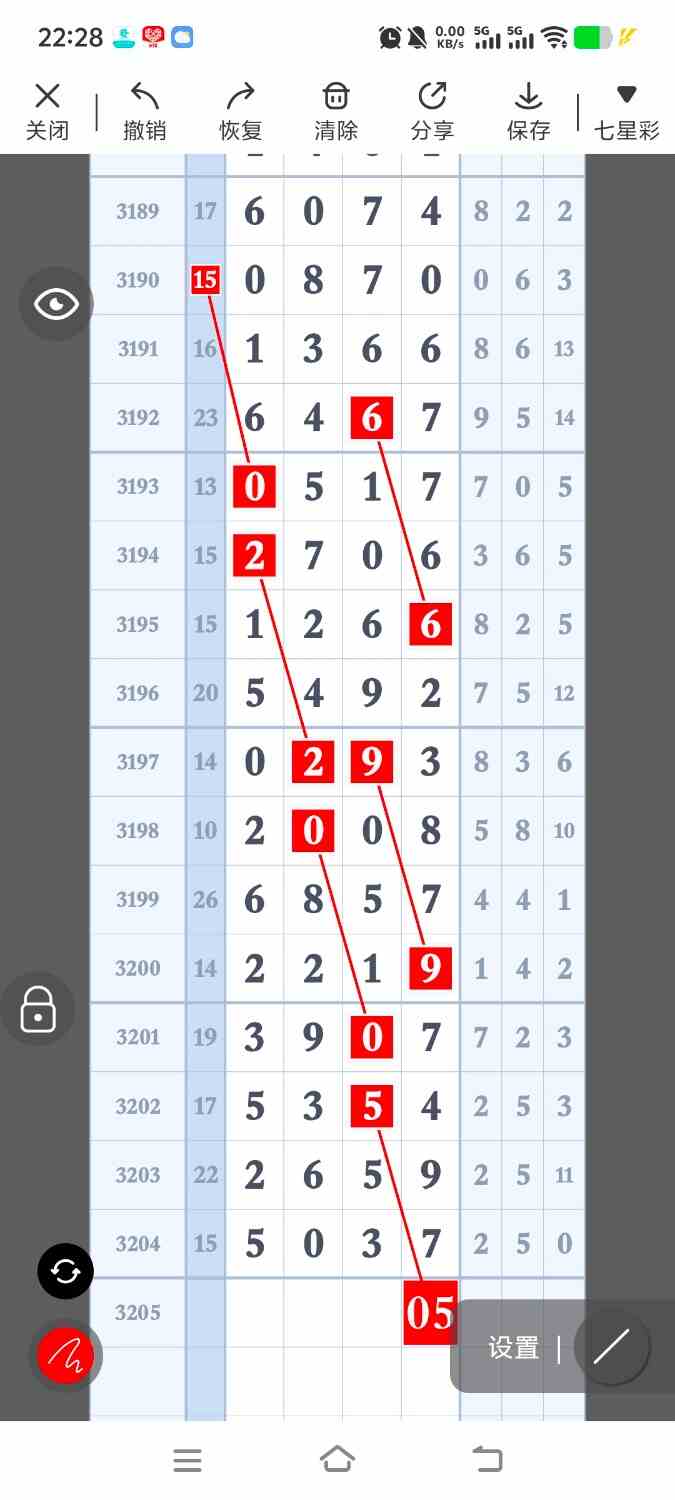This screenshot has height=1500, width=675.
Task: Share the chart via 分享
Action: pos(432,112)
